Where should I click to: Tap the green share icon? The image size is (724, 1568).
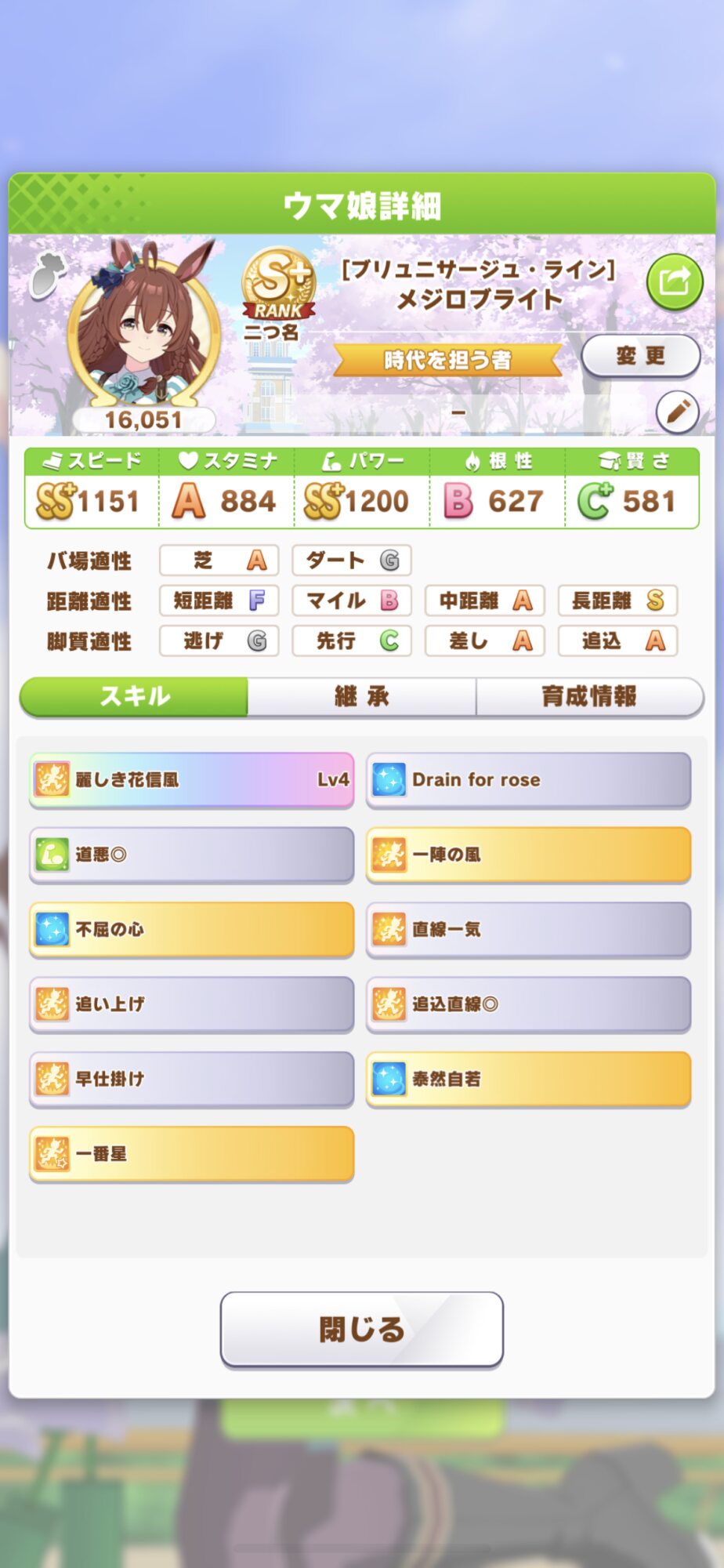(x=674, y=281)
